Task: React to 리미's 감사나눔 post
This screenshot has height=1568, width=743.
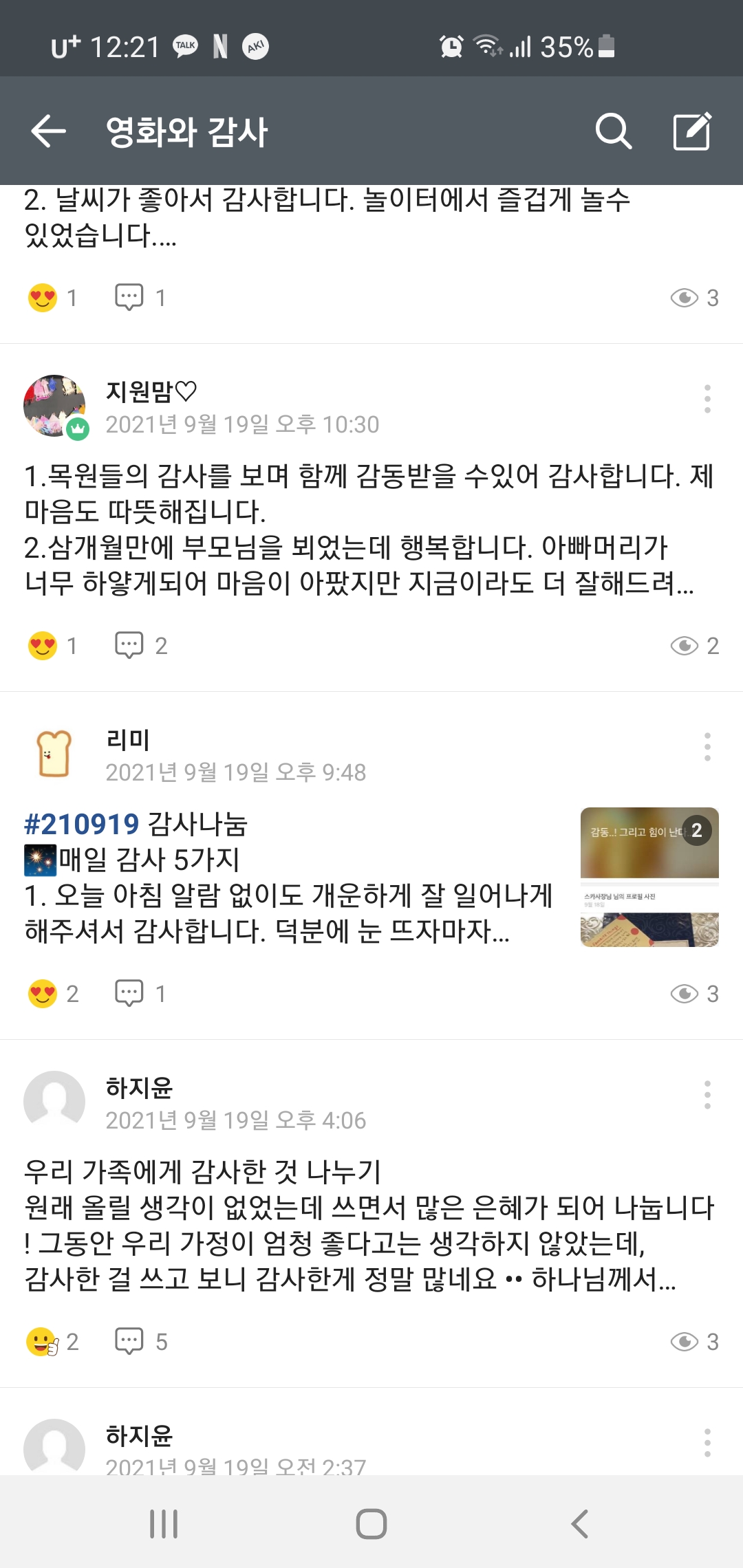Action: point(43,994)
